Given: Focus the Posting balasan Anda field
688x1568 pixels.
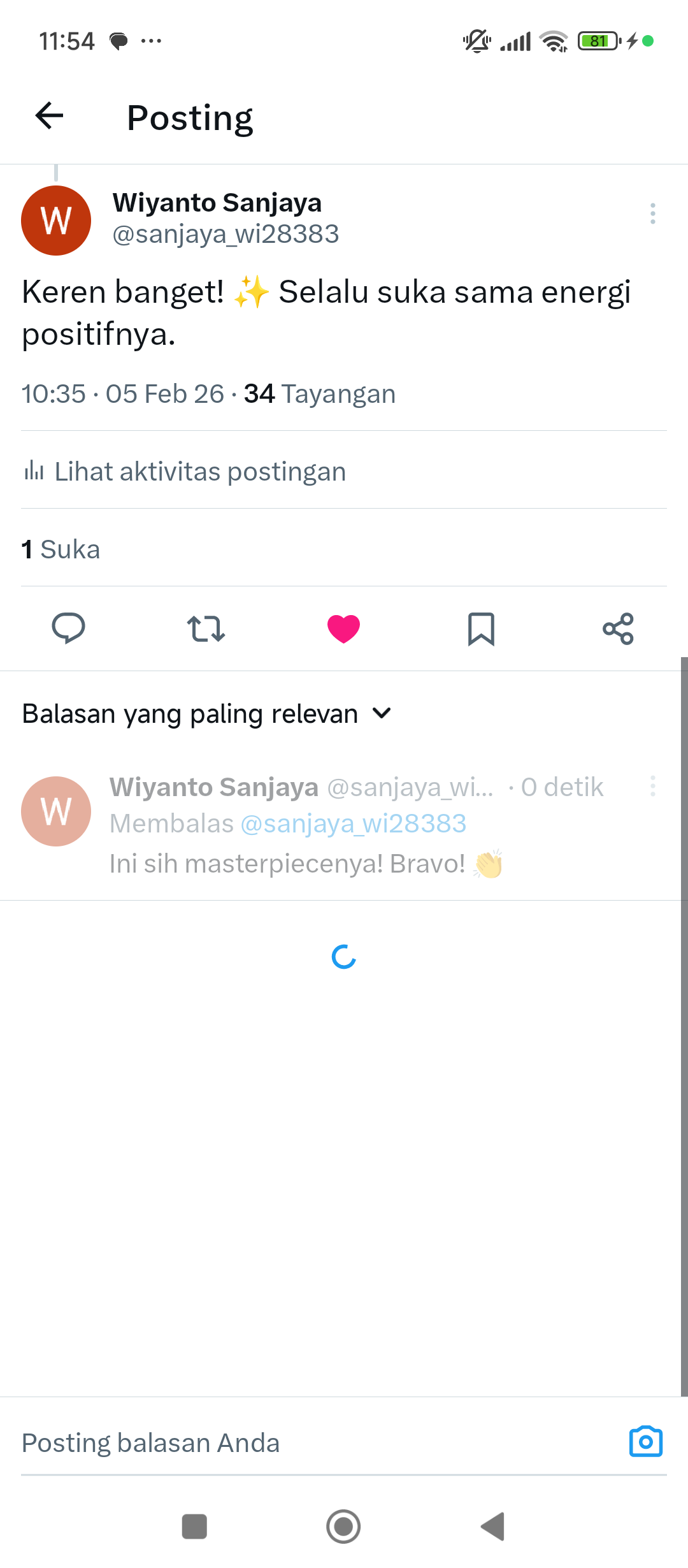Looking at the screenshot, I should point(306,1443).
